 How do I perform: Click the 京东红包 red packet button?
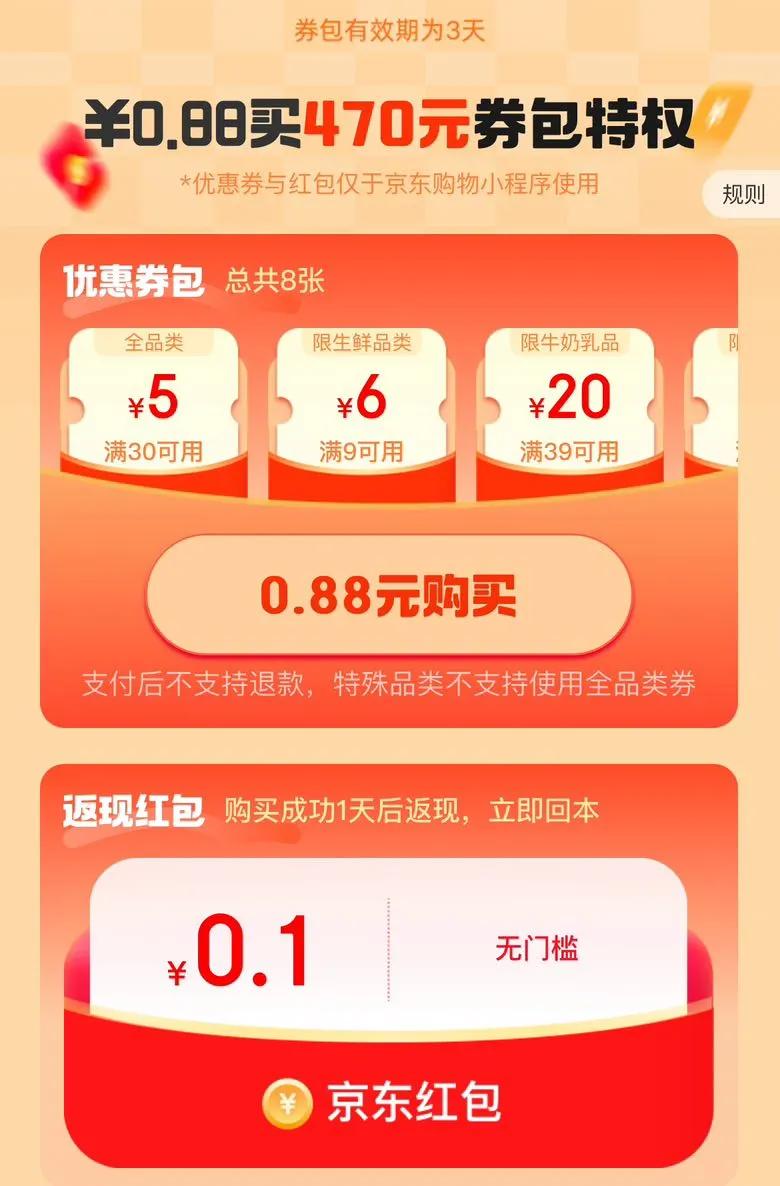click(x=390, y=1103)
